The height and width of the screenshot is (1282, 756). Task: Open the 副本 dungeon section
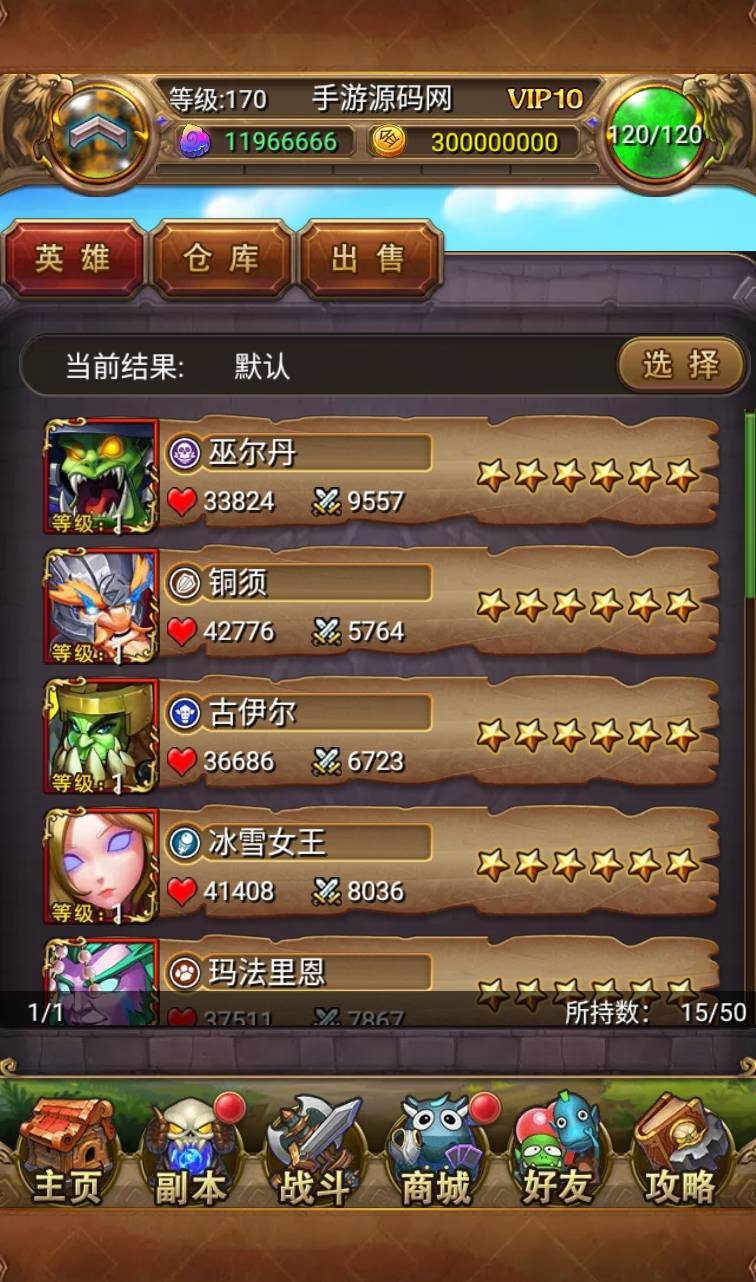190,1151
